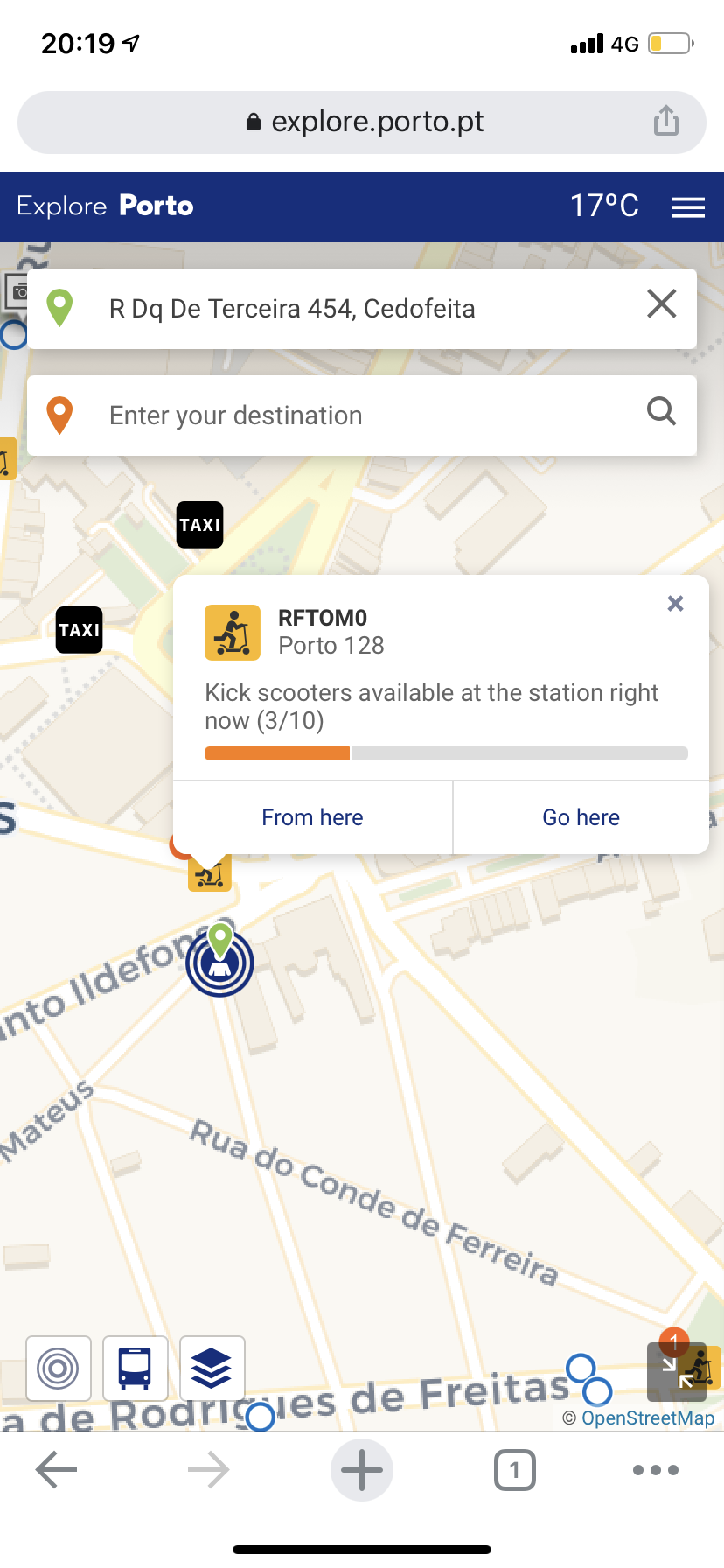Close the RFTOM0 station popup
The width and height of the screenshot is (724, 1568).
675,603
